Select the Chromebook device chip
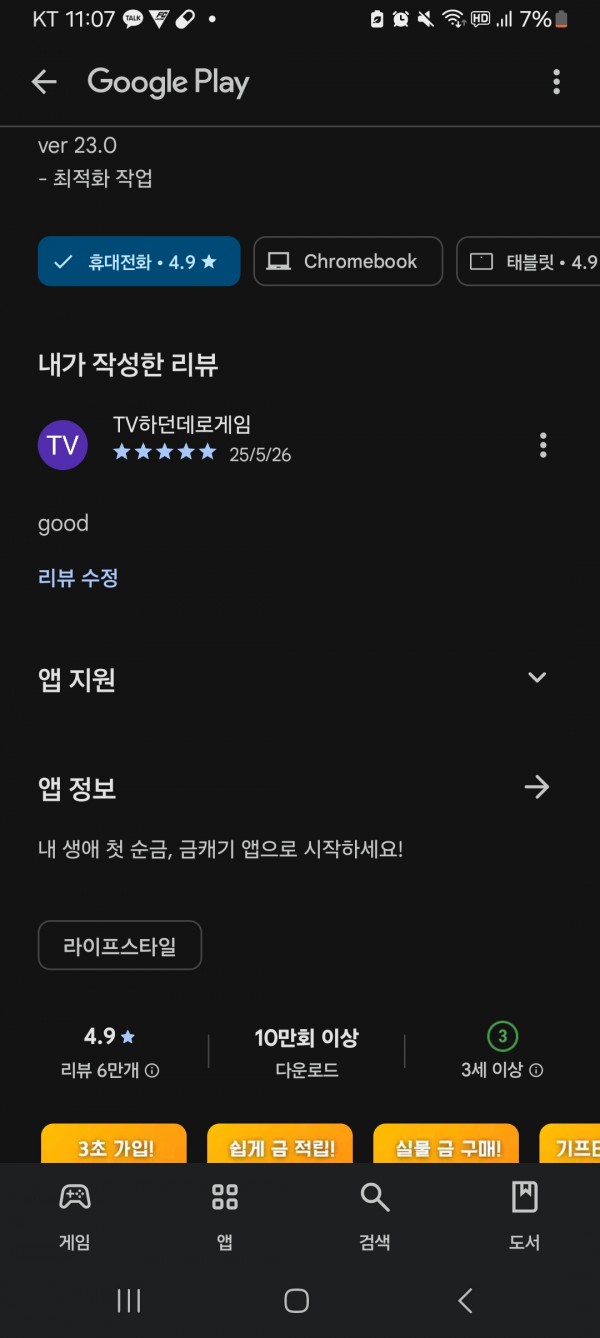 [x=348, y=261]
